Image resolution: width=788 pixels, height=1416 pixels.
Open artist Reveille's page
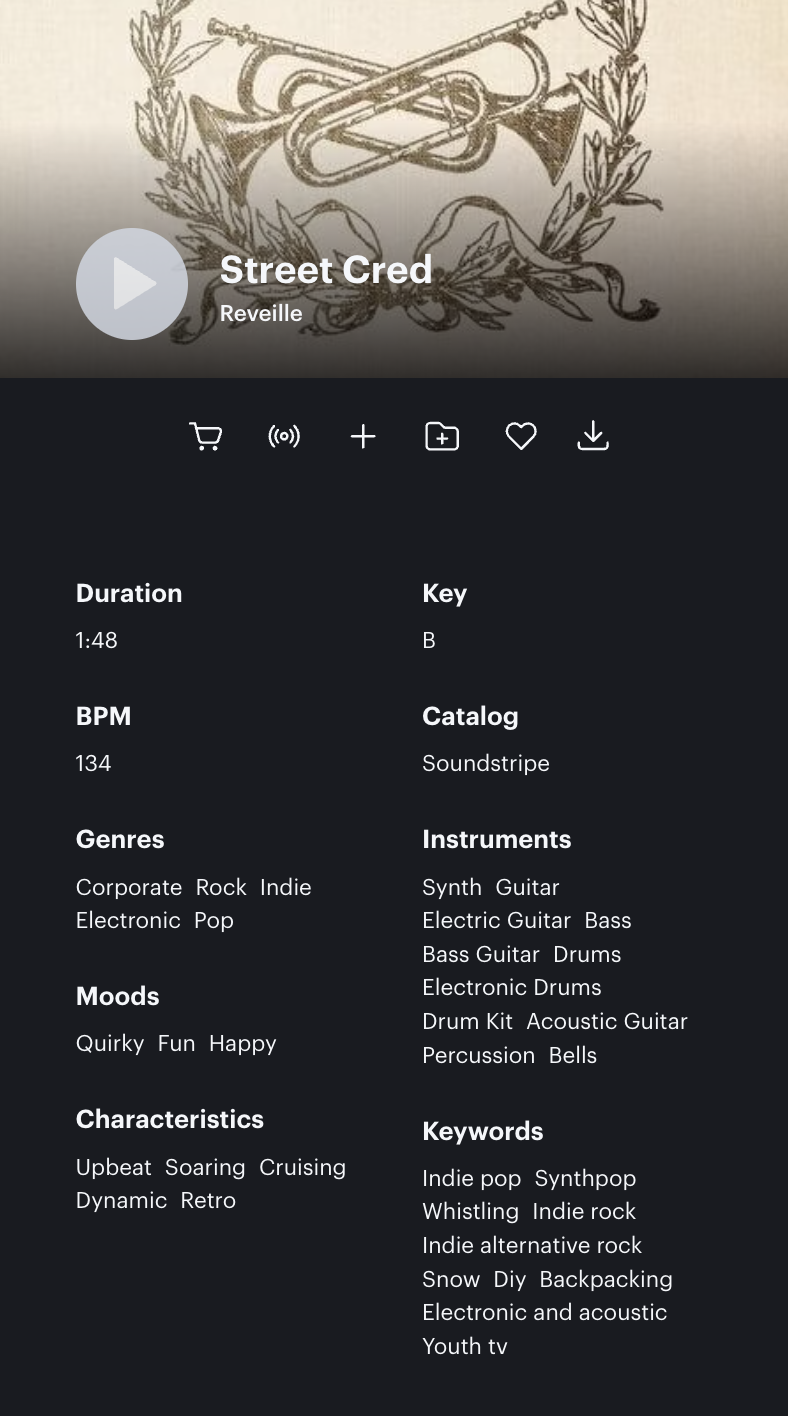(x=261, y=313)
